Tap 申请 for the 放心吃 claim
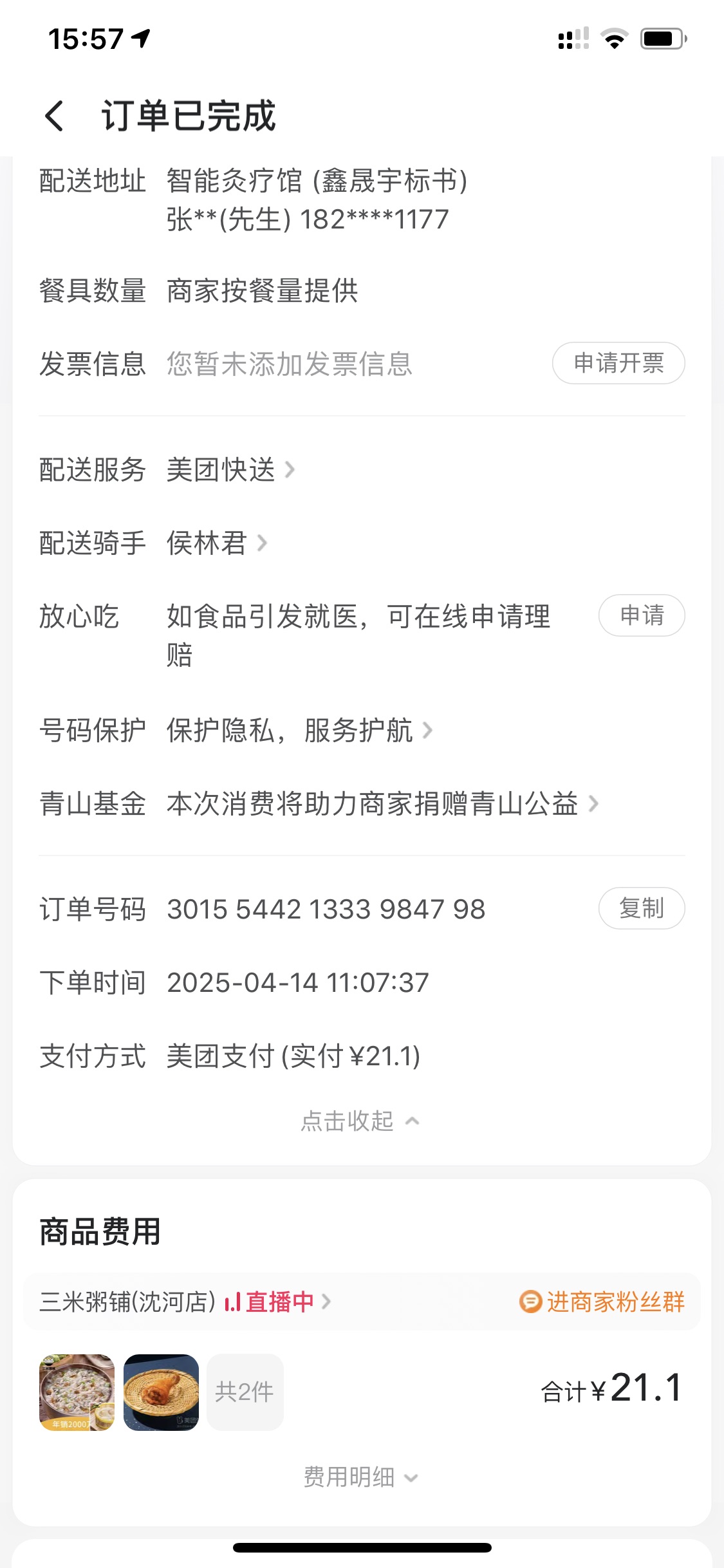This screenshot has width=724, height=1568. (641, 615)
